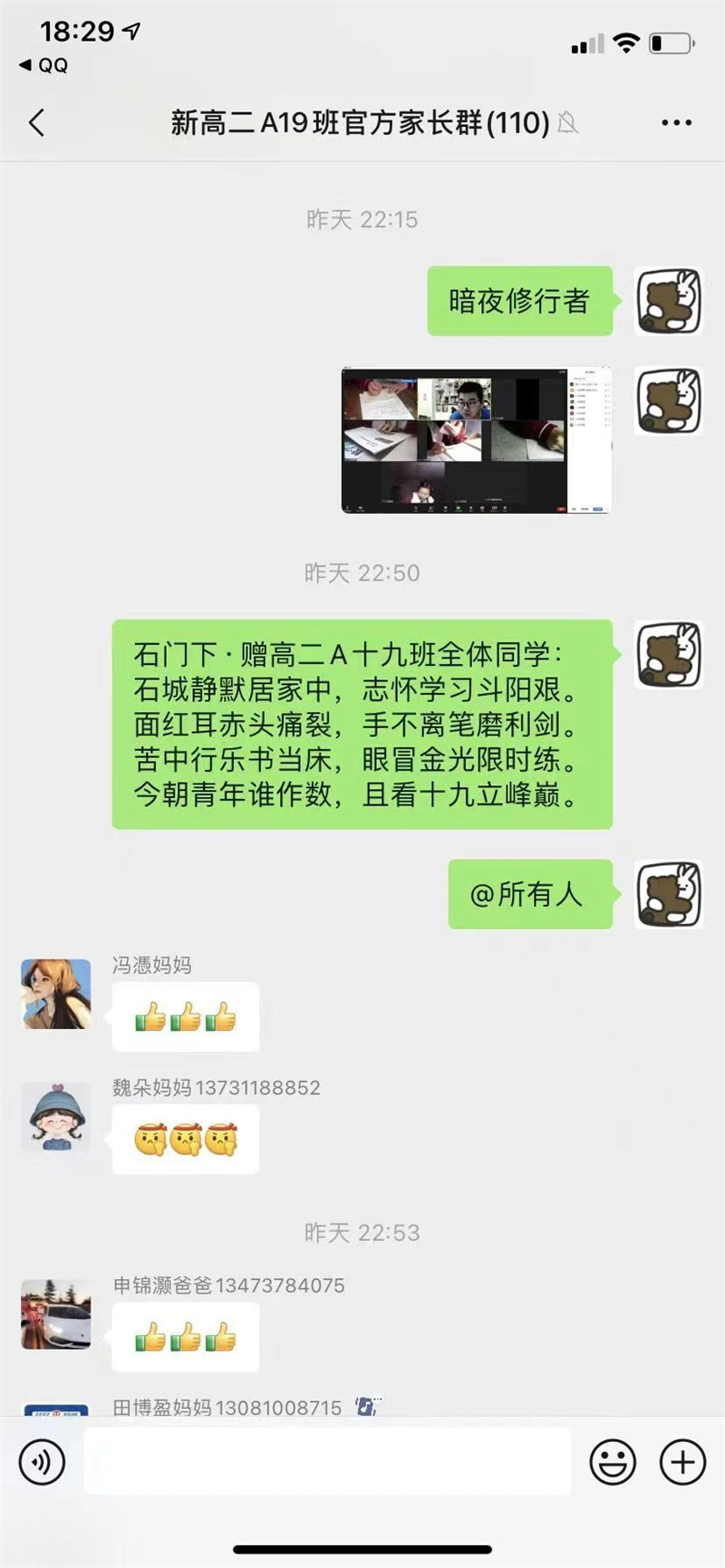Open own avatar beside 暗夜修行者 message

click(669, 302)
